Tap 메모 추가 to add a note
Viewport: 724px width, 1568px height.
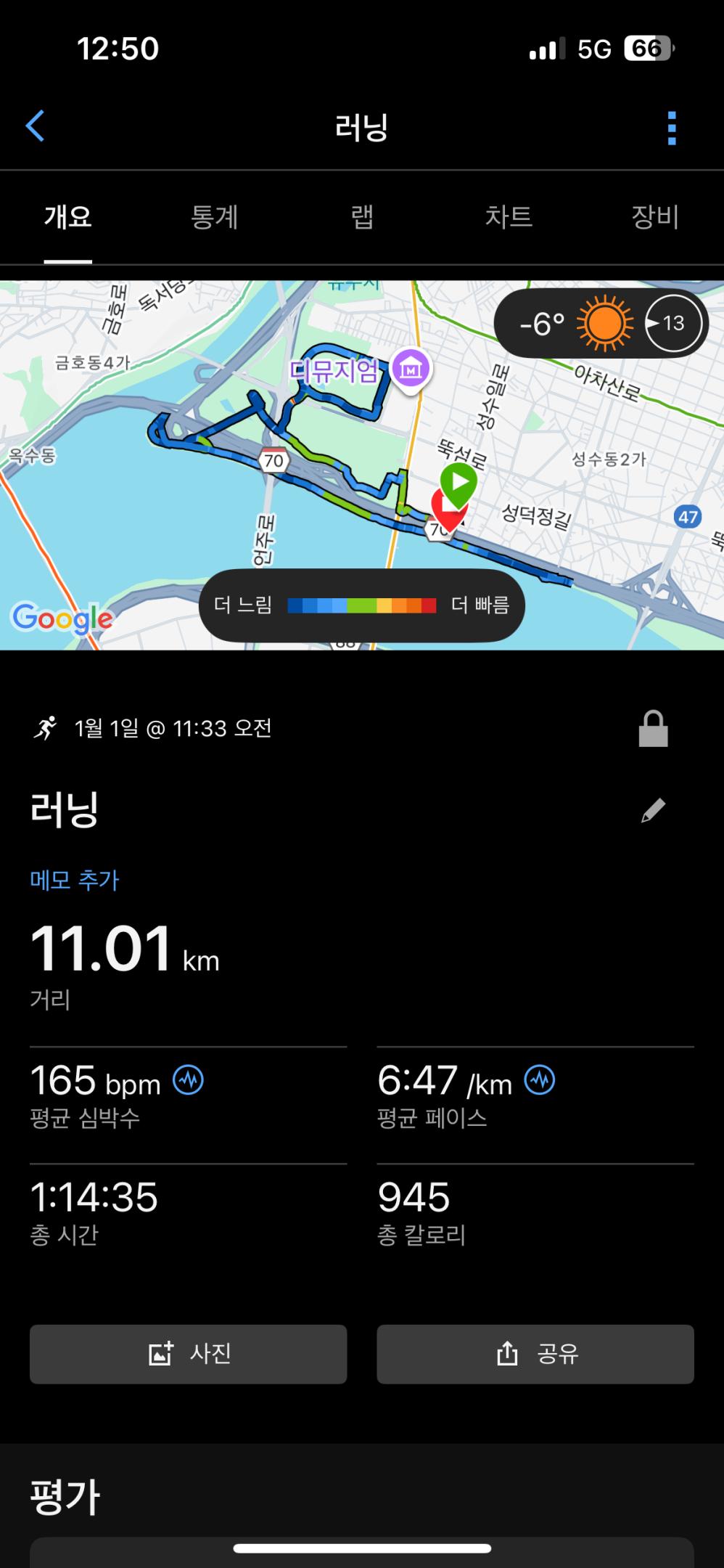click(74, 880)
